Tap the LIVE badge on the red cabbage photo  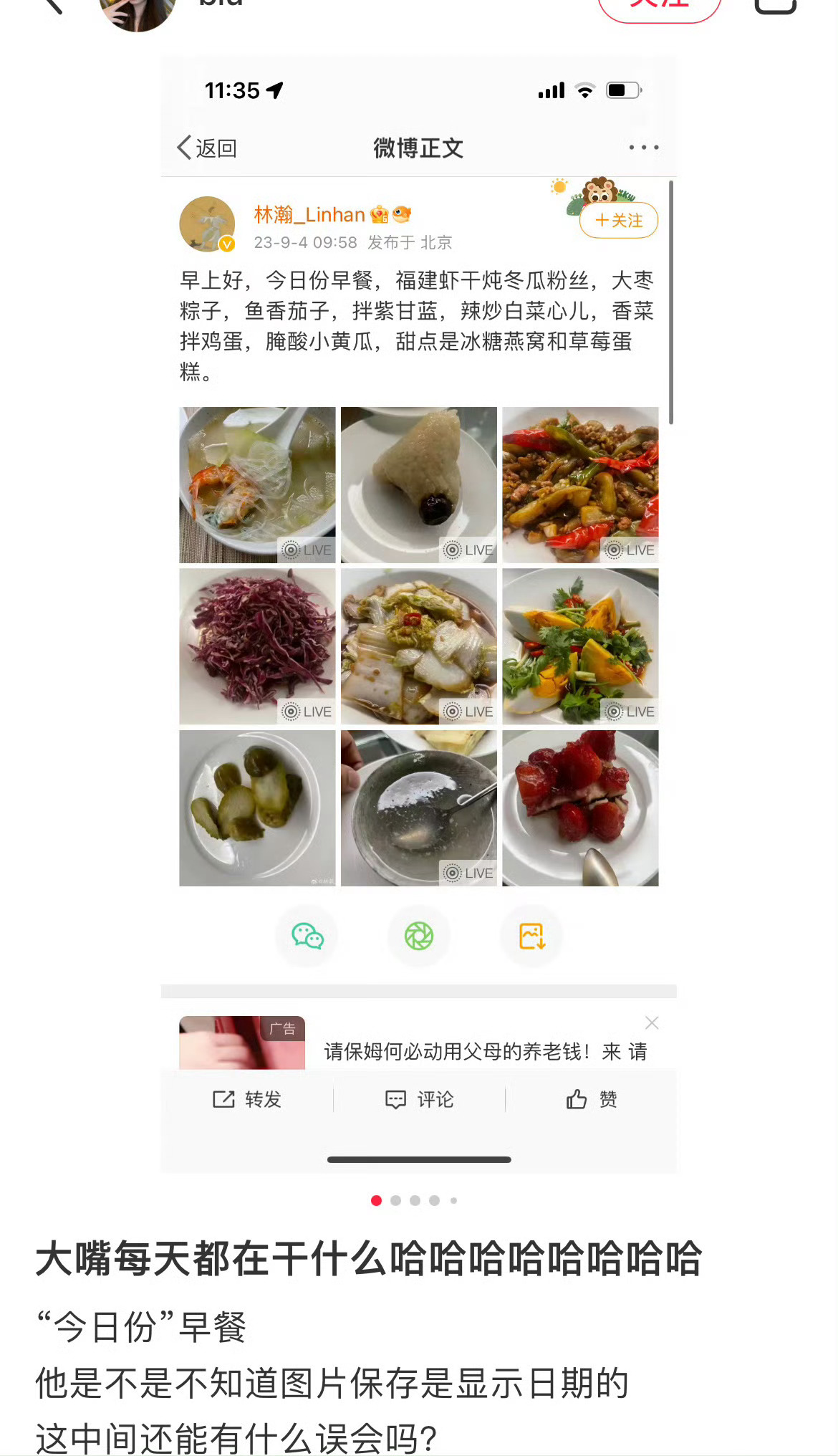tap(308, 712)
